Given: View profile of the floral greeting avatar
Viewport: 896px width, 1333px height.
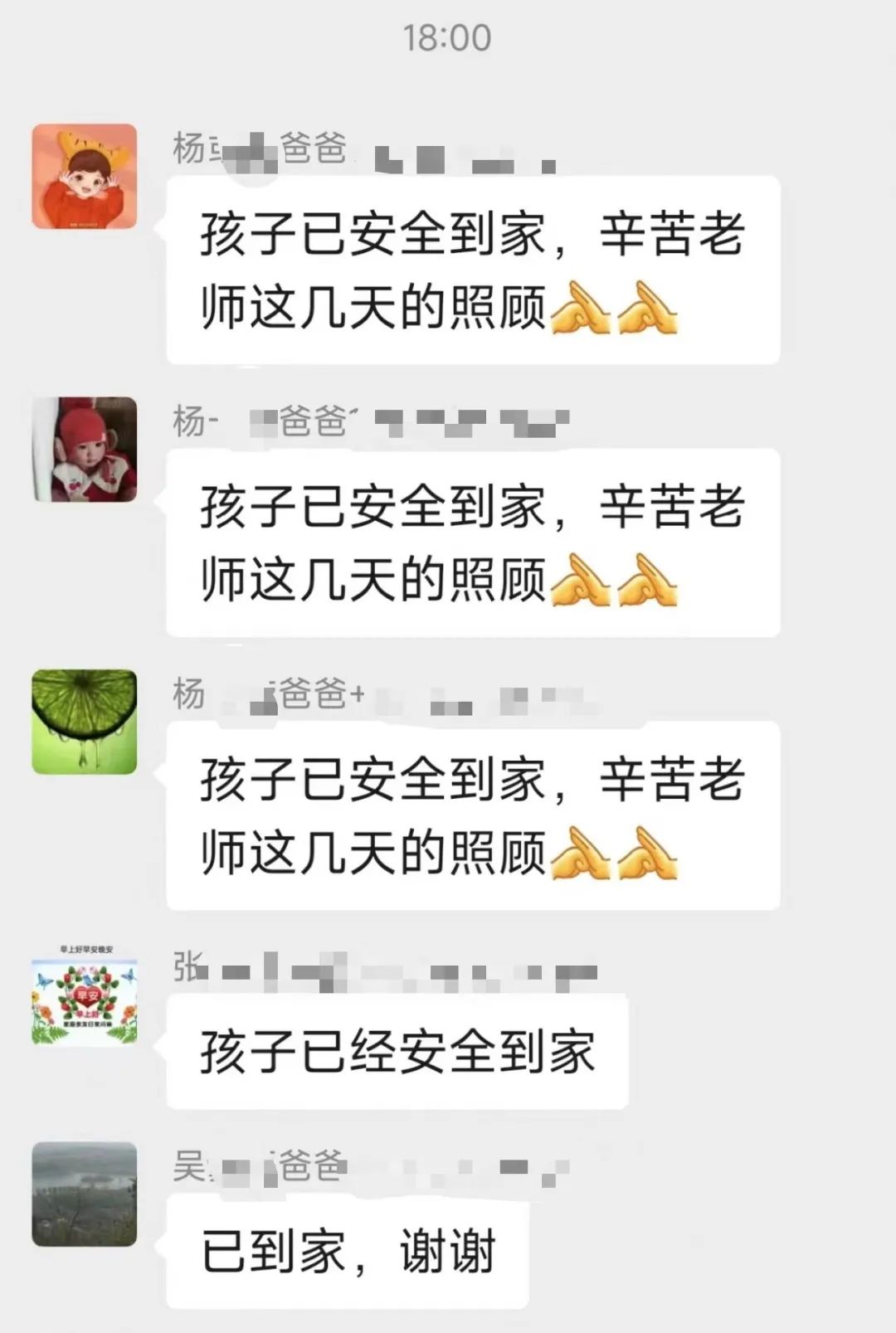Looking at the screenshot, I should tap(84, 995).
